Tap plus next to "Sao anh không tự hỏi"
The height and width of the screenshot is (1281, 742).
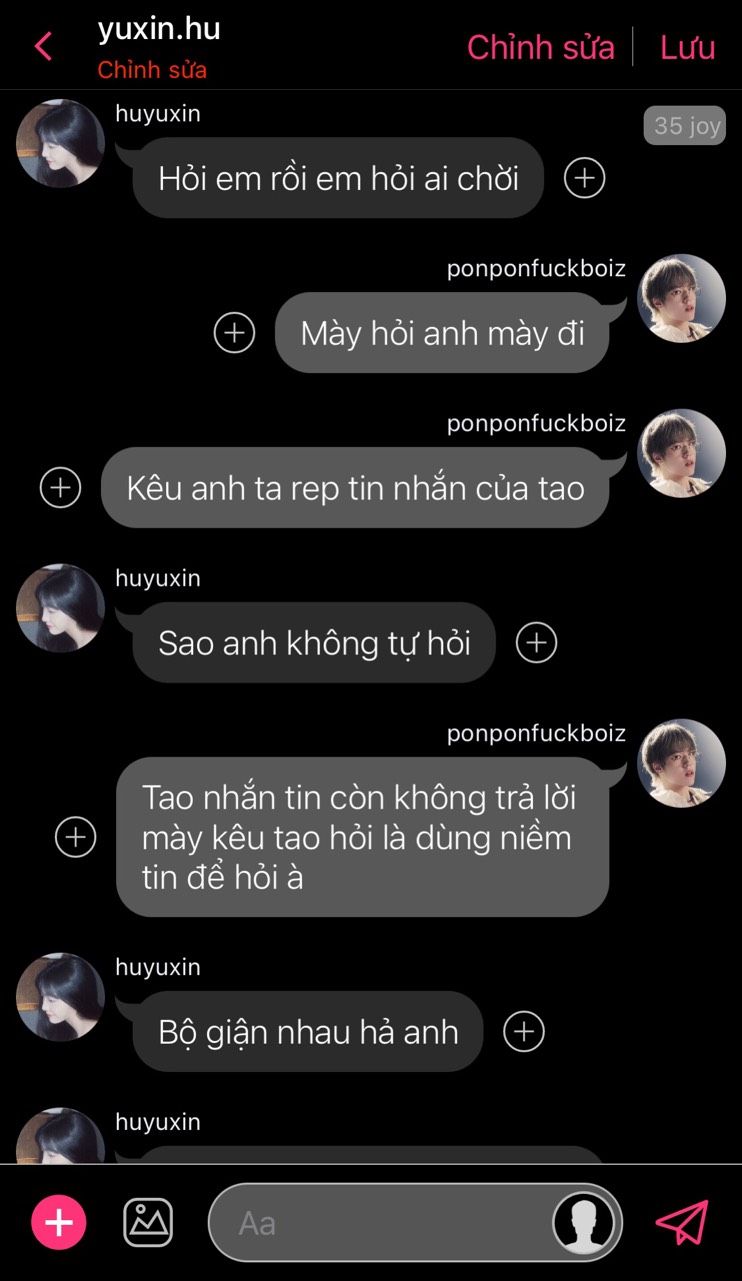click(536, 643)
